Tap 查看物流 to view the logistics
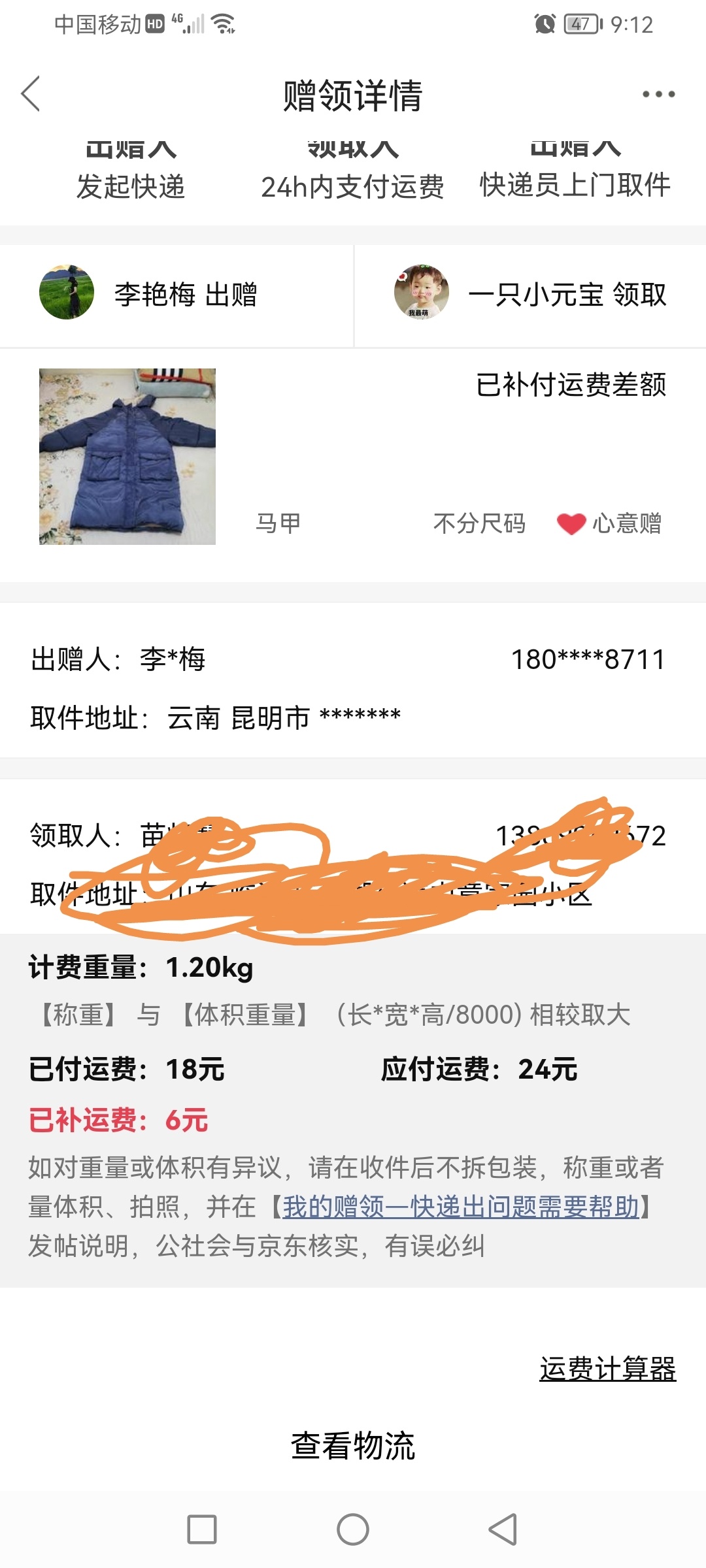This screenshot has width=706, height=1568. coord(353,1446)
